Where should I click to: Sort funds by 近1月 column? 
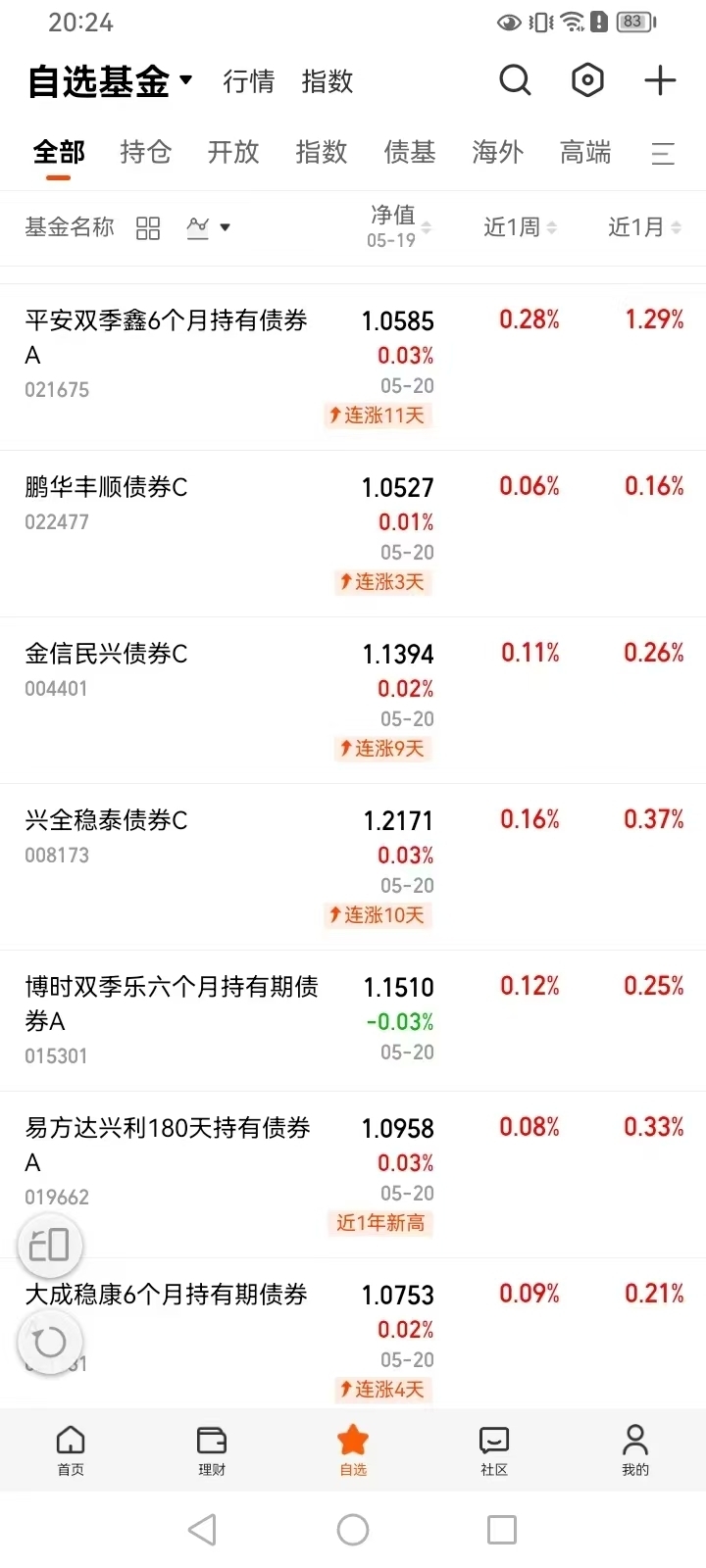(x=644, y=227)
